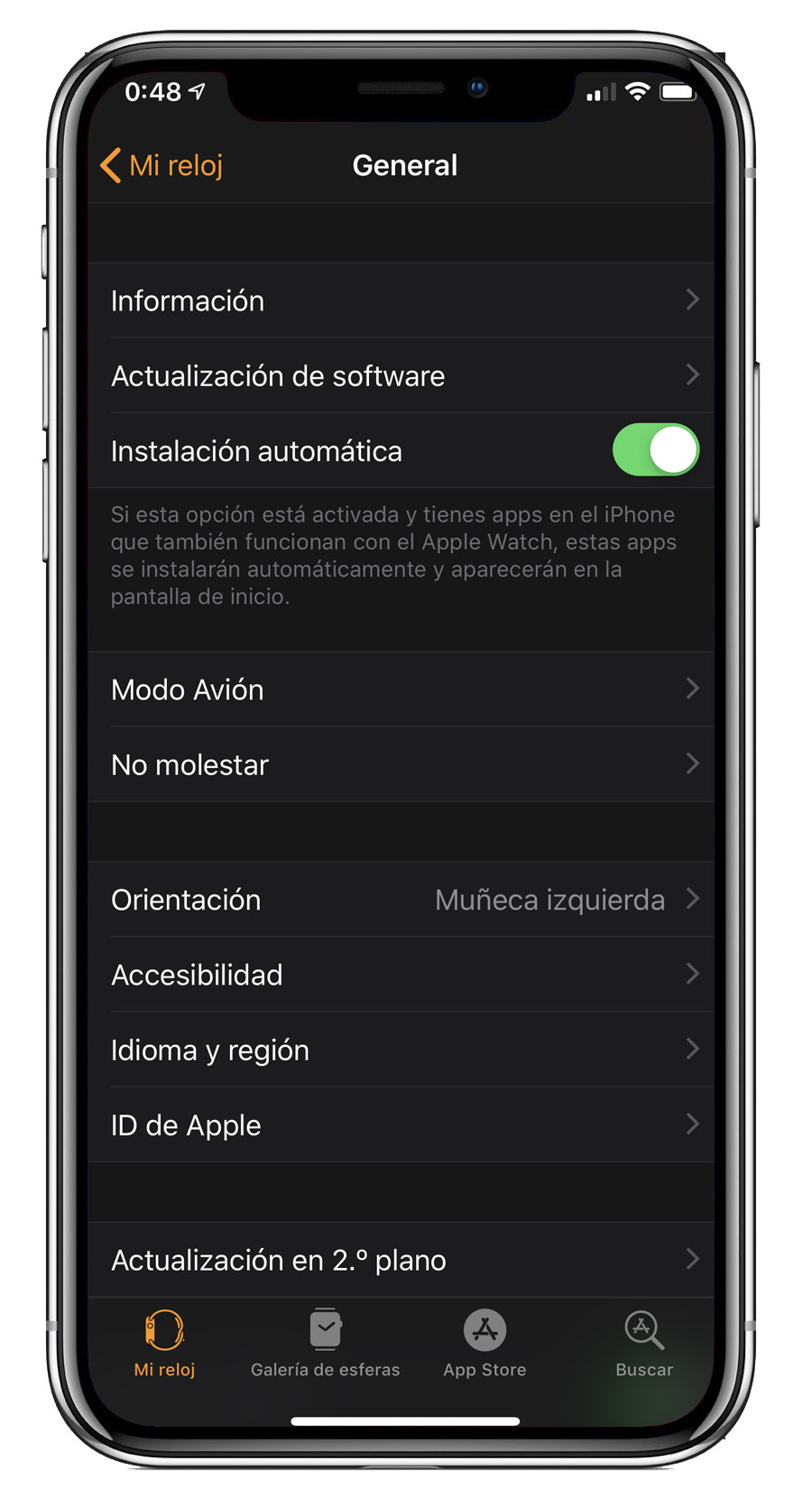Change Orientación from Muñeca izquierda
812x1489 pixels.
[x=401, y=900]
